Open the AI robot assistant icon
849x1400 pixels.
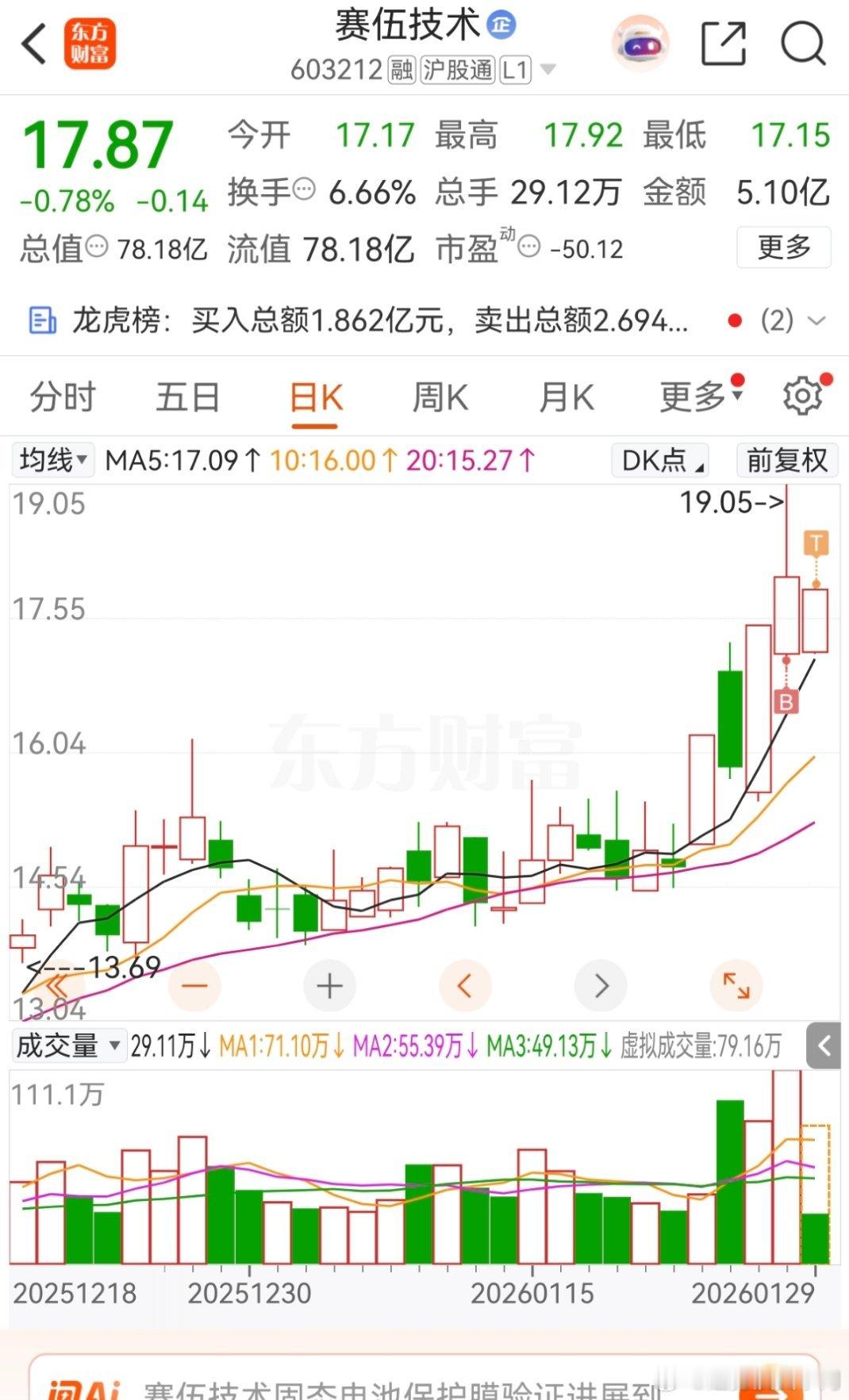coord(640,44)
